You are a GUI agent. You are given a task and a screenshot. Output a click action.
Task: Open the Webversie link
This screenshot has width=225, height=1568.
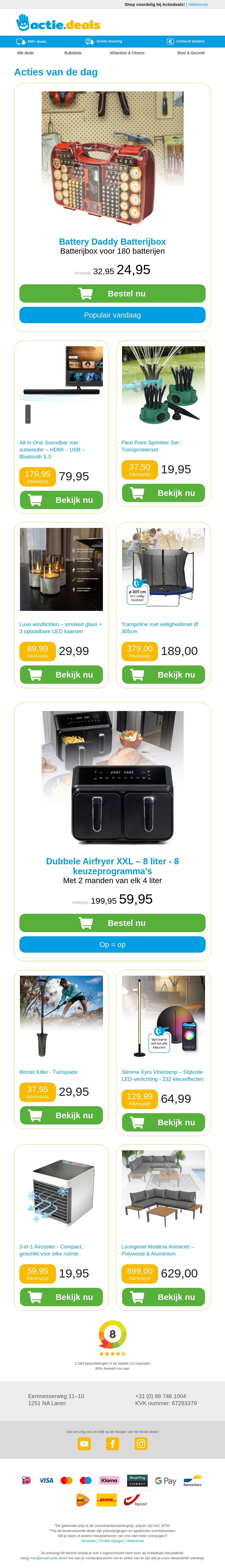[x=198, y=4]
